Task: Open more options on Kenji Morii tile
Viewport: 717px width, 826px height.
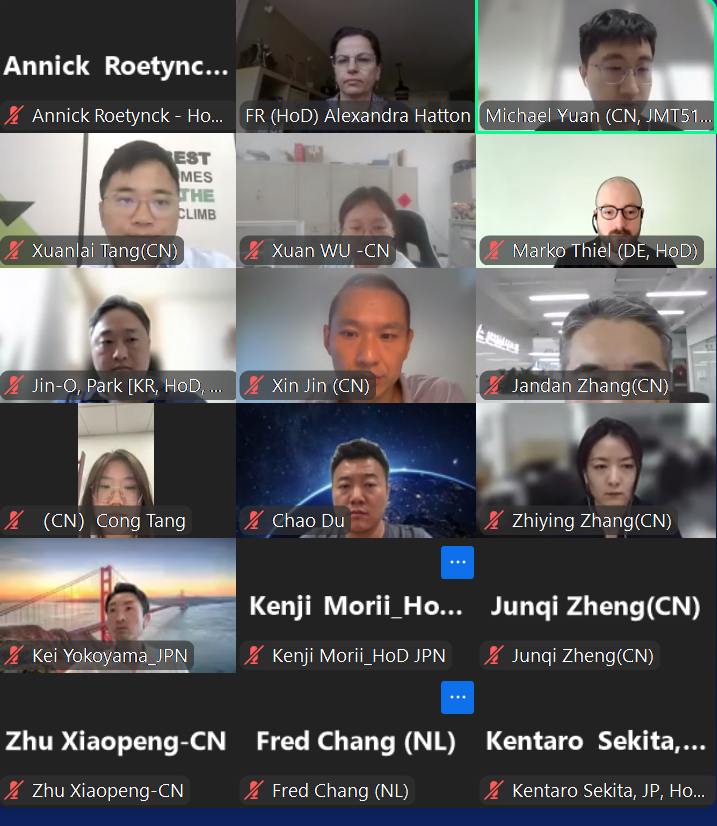Action: click(x=457, y=562)
